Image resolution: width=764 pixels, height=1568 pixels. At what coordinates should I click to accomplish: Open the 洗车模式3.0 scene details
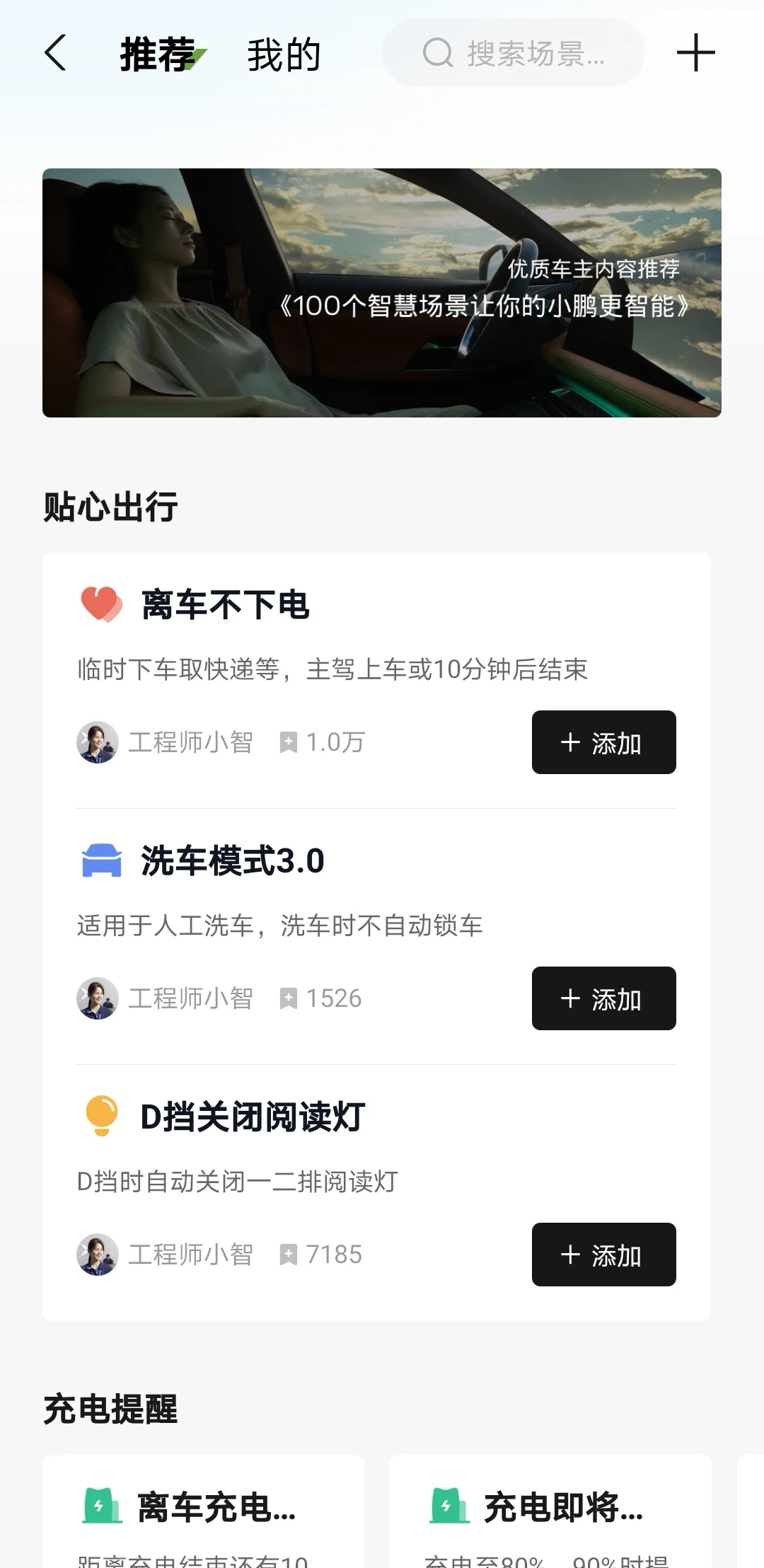point(232,862)
